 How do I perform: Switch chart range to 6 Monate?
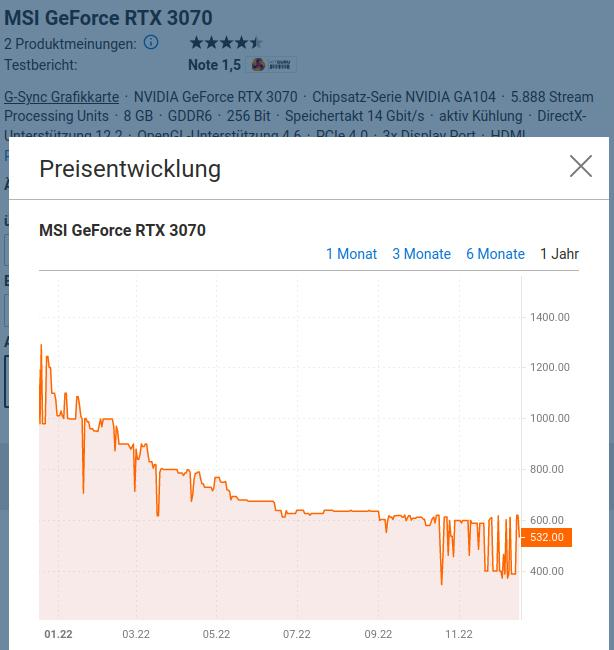click(495, 254)
